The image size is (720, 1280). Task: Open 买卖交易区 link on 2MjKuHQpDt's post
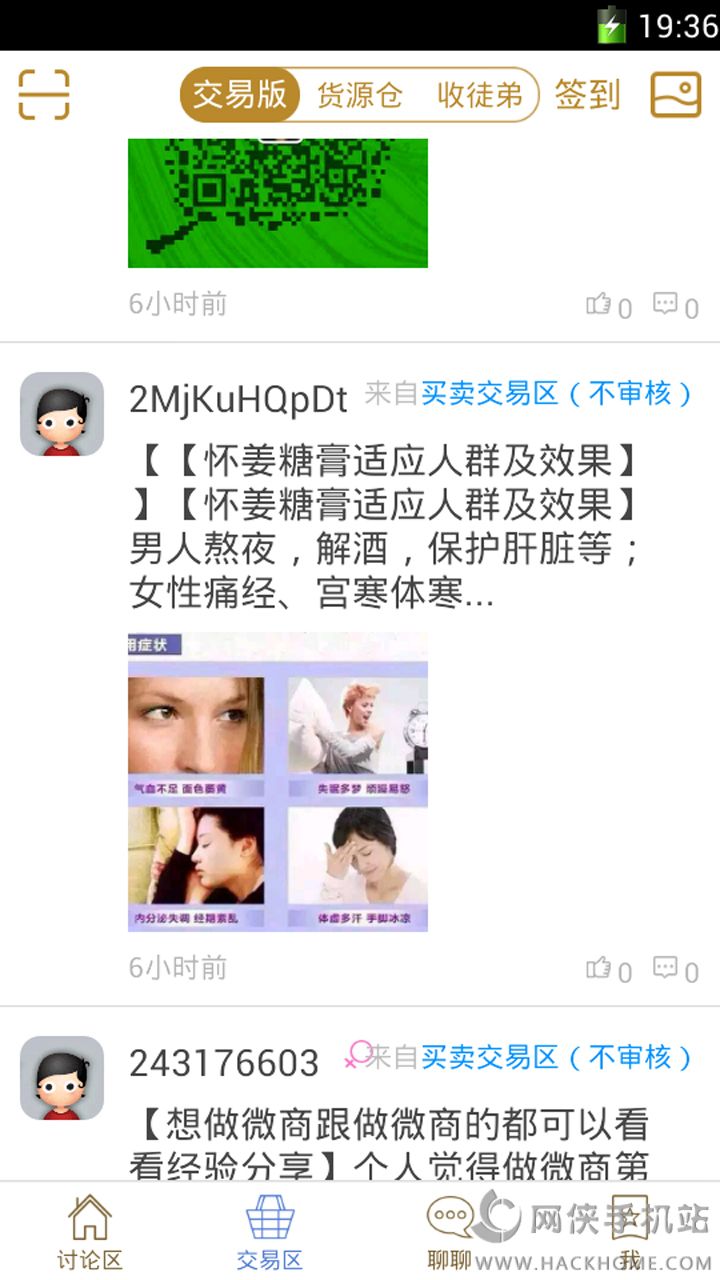pyautogui.click(x=557, y=393)
